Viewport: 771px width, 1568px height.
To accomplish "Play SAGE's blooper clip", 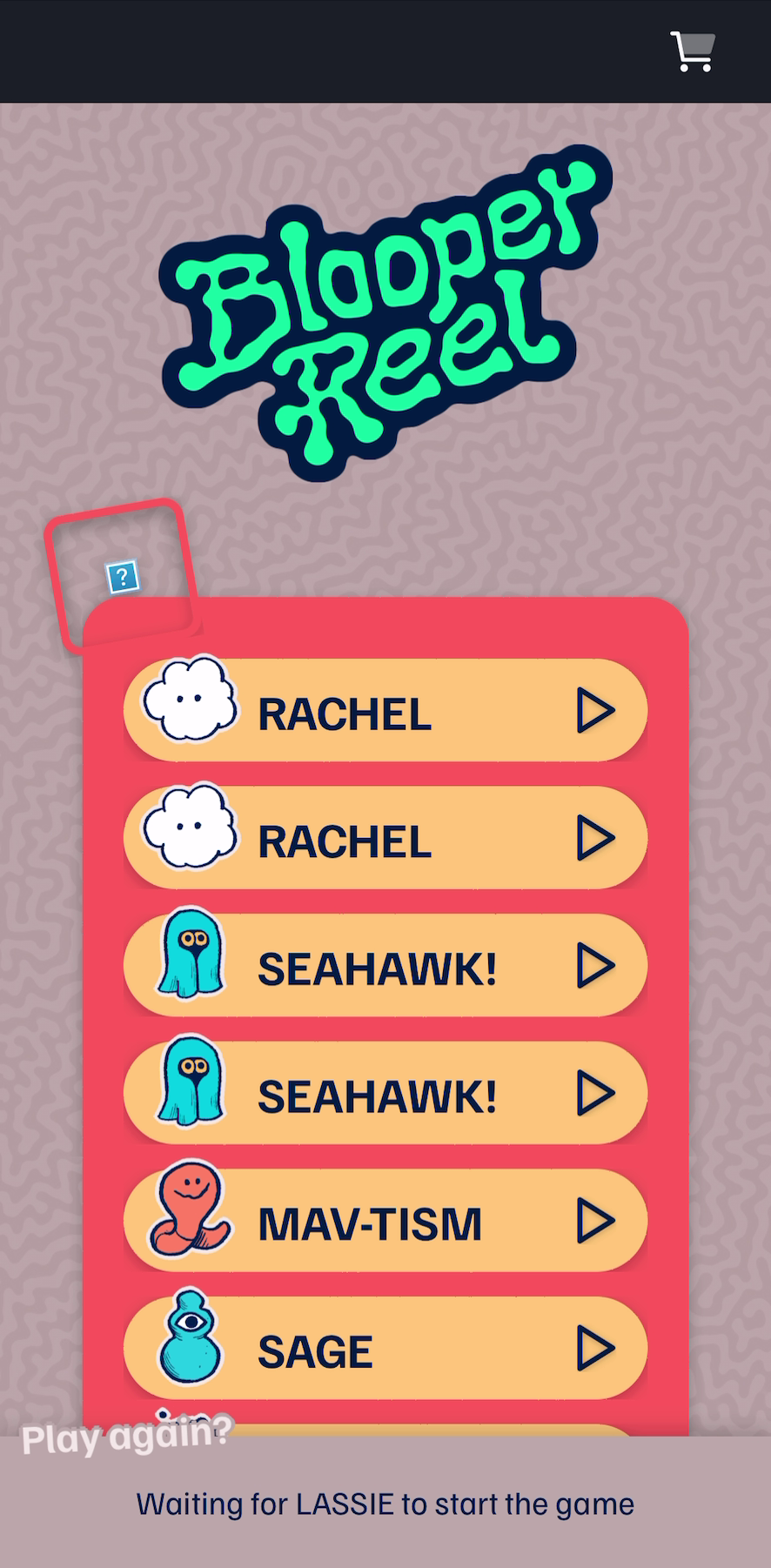I will 595,1348.
